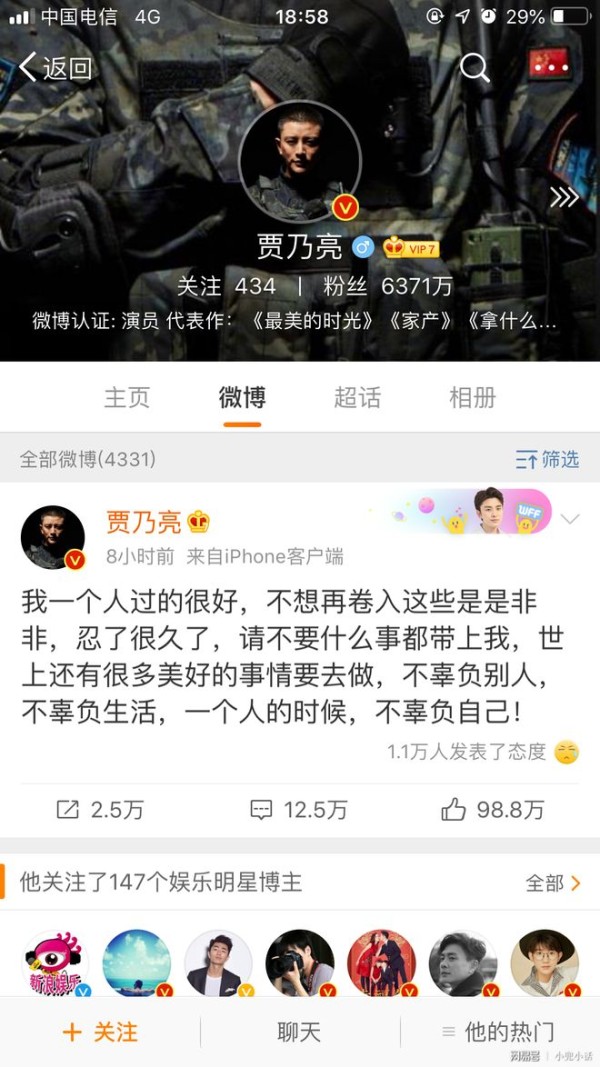Open the 粉丝 6371万 followers list
600x1067 pixels.
(x=387, y=286)
